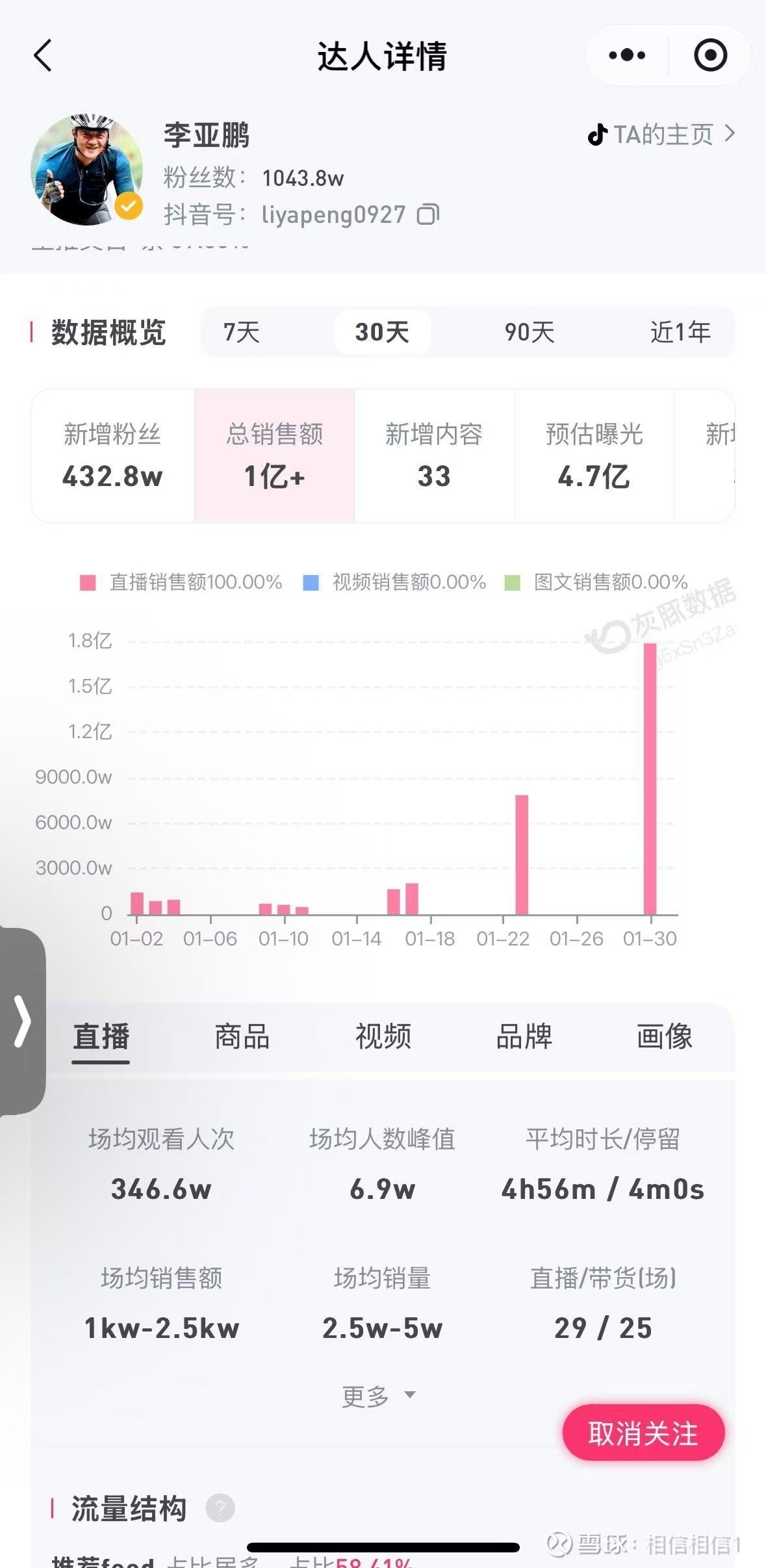Screen dimensions: 766x1568
Task: Select the 新增内容 metric card
Action: [x=434, y=456]
